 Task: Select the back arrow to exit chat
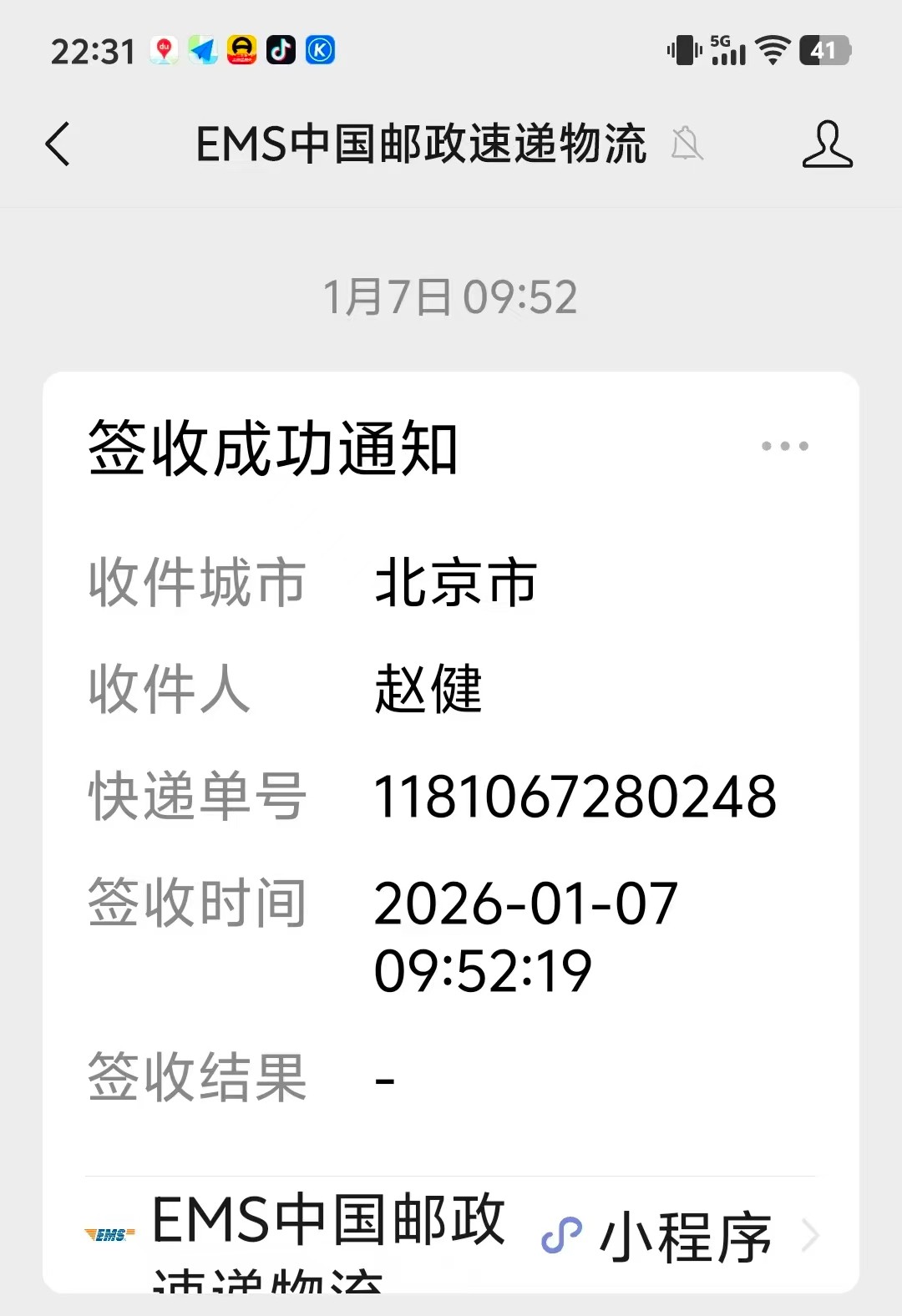57,144
